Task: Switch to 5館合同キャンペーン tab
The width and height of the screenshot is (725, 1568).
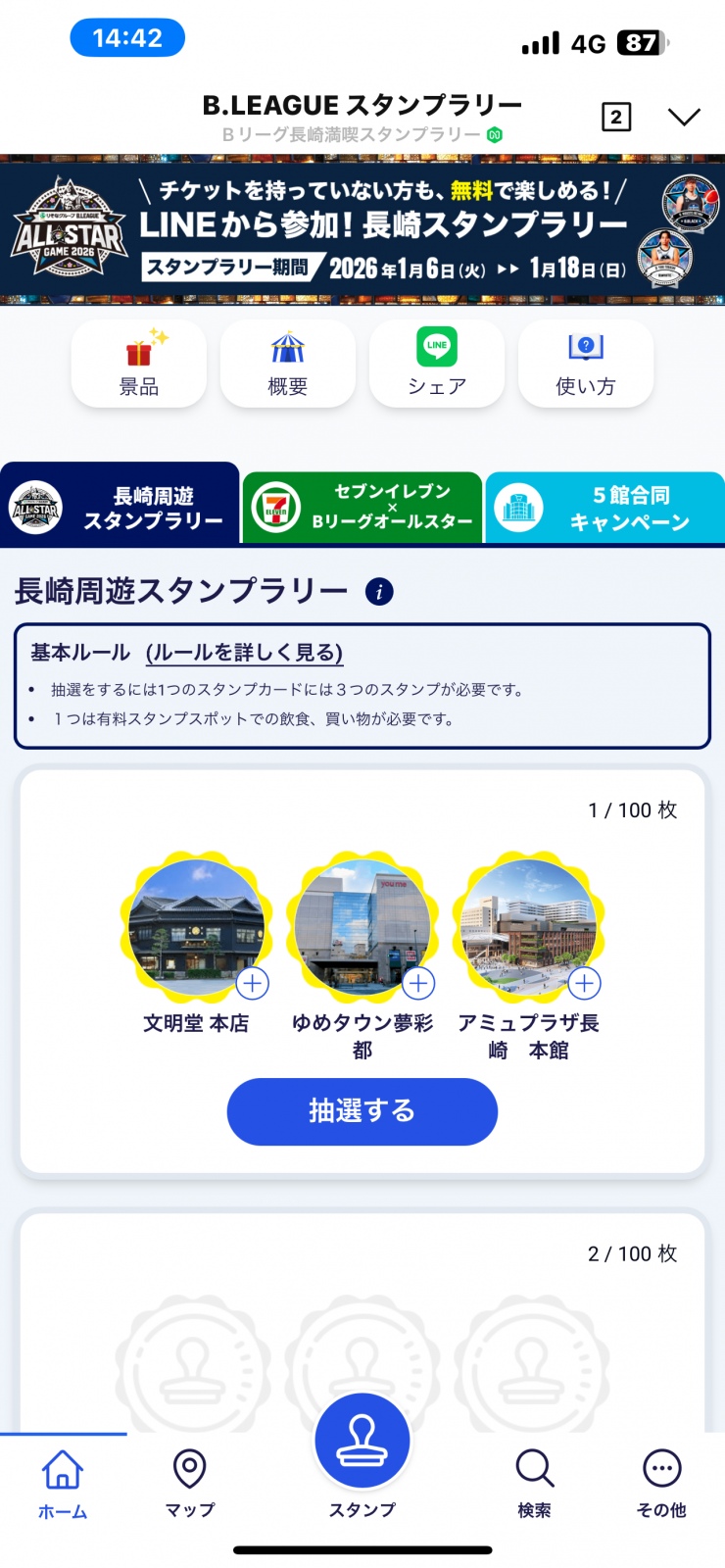Action: pos(605,507)
